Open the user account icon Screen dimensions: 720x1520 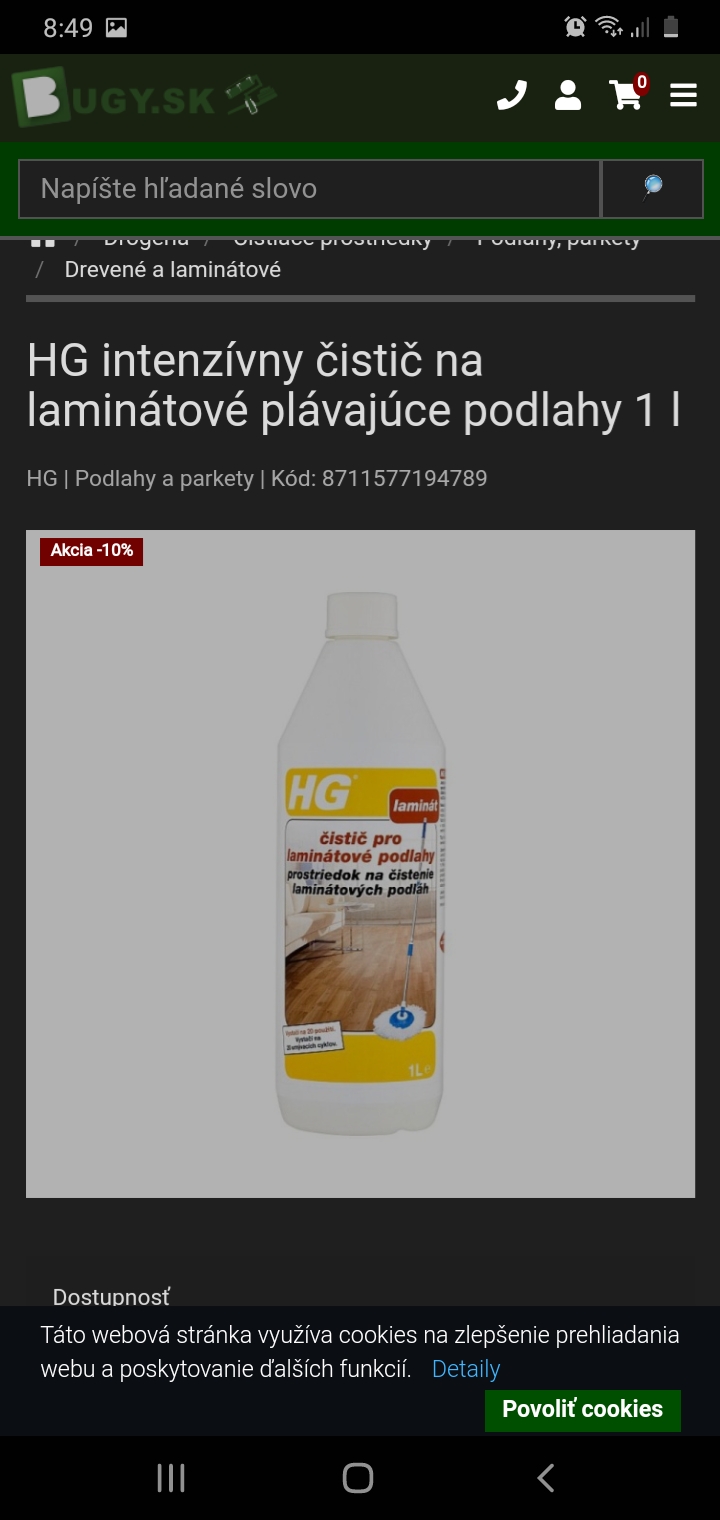[x=568, y=96]
